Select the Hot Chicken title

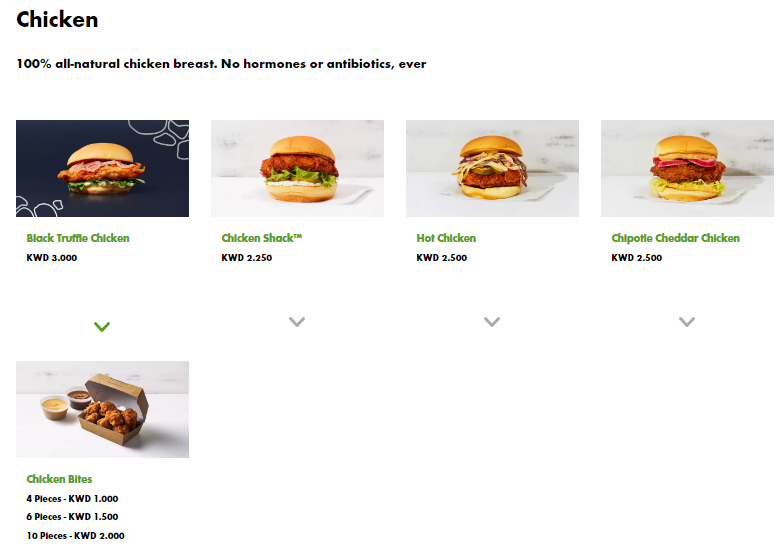click(x=446, y=238)
